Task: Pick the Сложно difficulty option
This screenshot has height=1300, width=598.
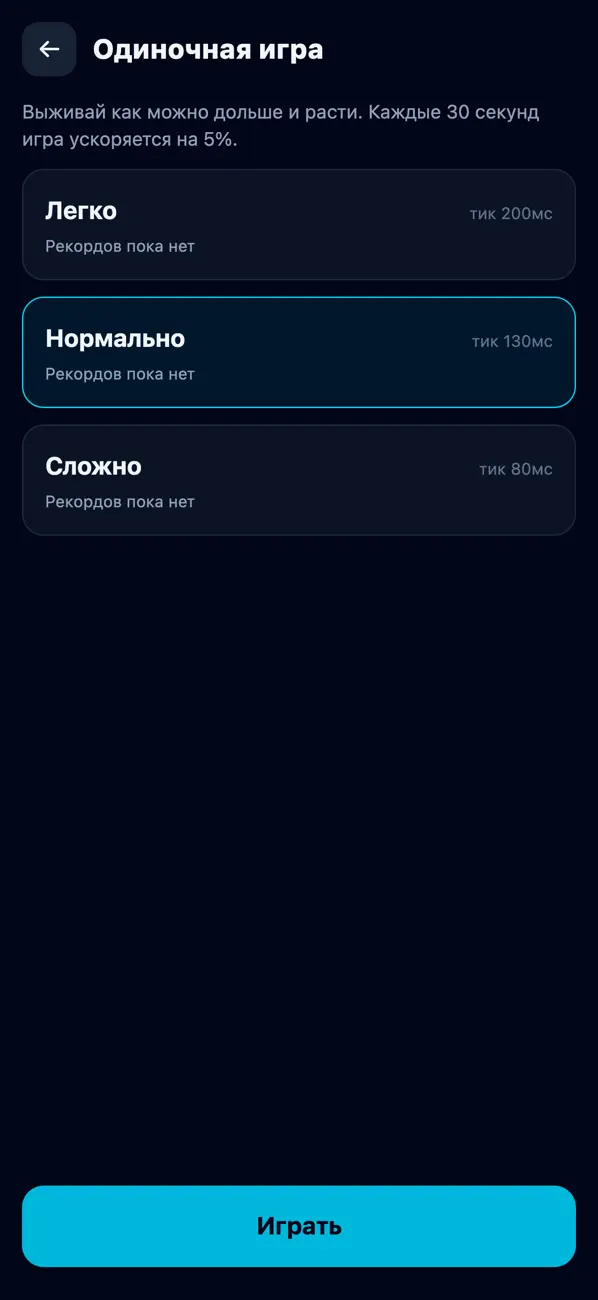Action: click(299, 480)
